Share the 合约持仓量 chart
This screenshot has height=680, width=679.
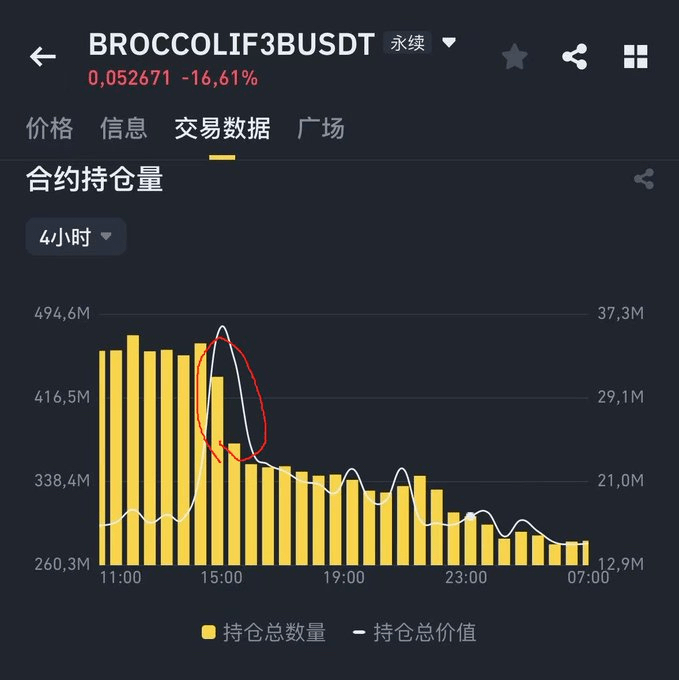click(644, 180)
